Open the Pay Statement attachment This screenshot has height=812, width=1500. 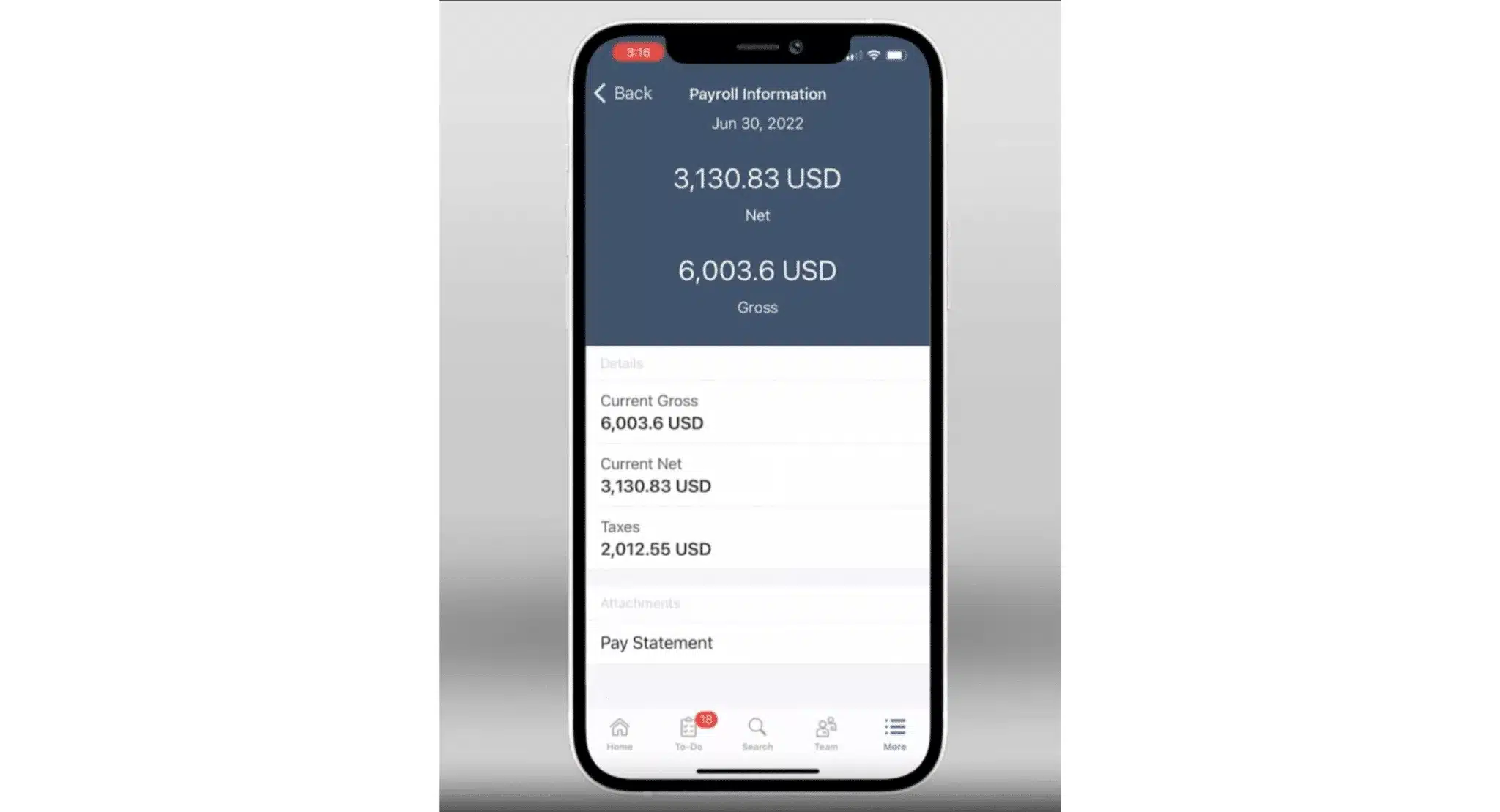(656, 643)
